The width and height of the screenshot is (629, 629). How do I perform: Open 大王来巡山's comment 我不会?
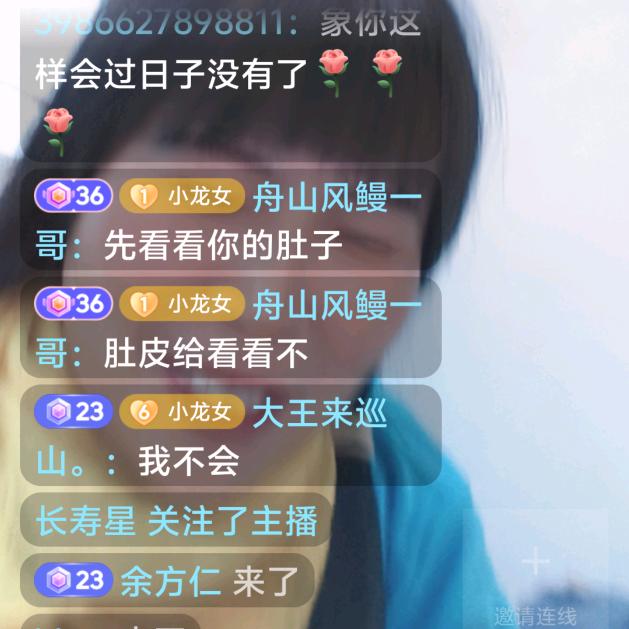(x=231, y=436)
